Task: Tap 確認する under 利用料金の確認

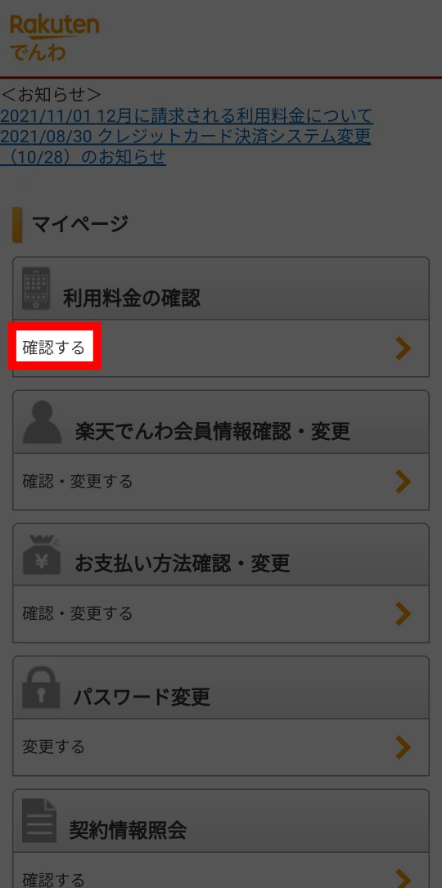Action: click(221, 348)
